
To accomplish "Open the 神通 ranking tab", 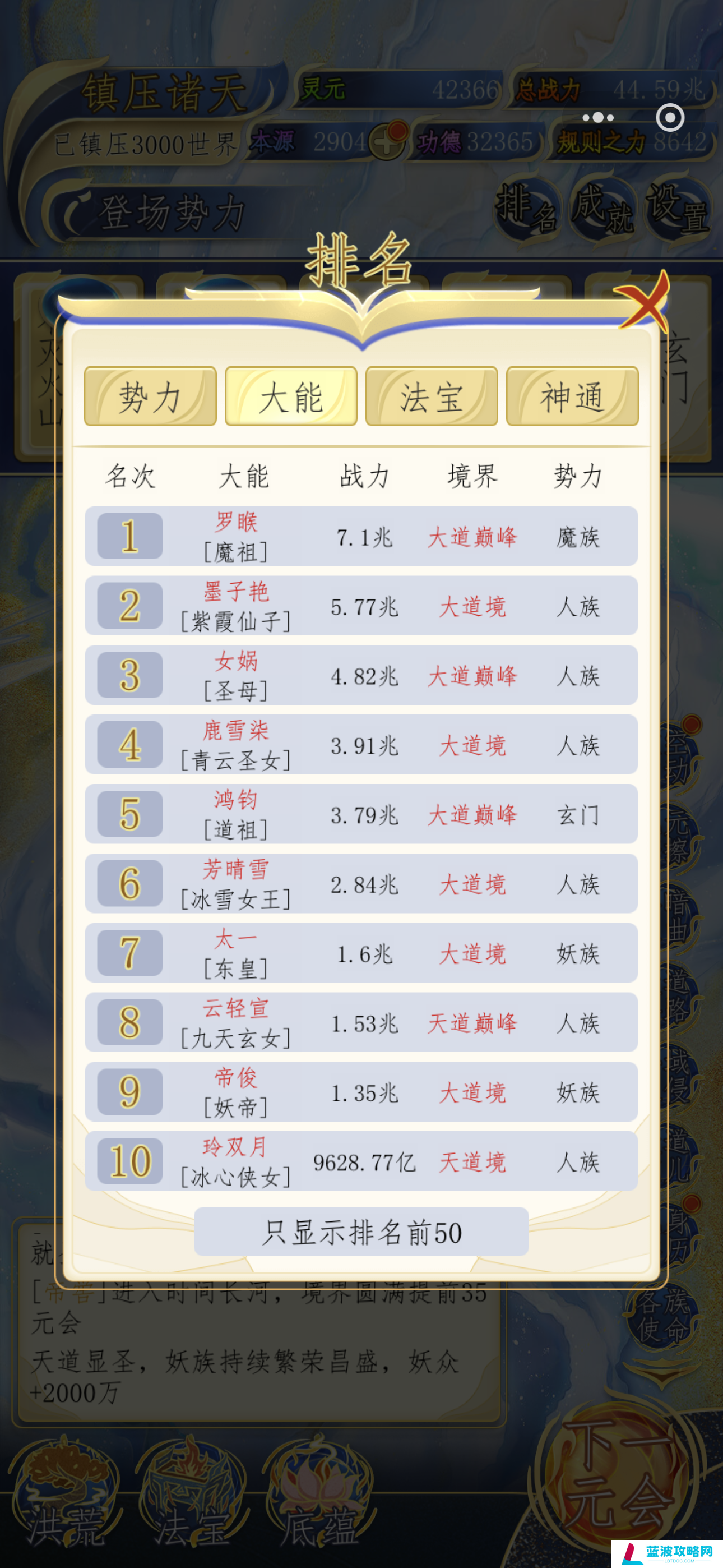I will click(x=572, y=397).
